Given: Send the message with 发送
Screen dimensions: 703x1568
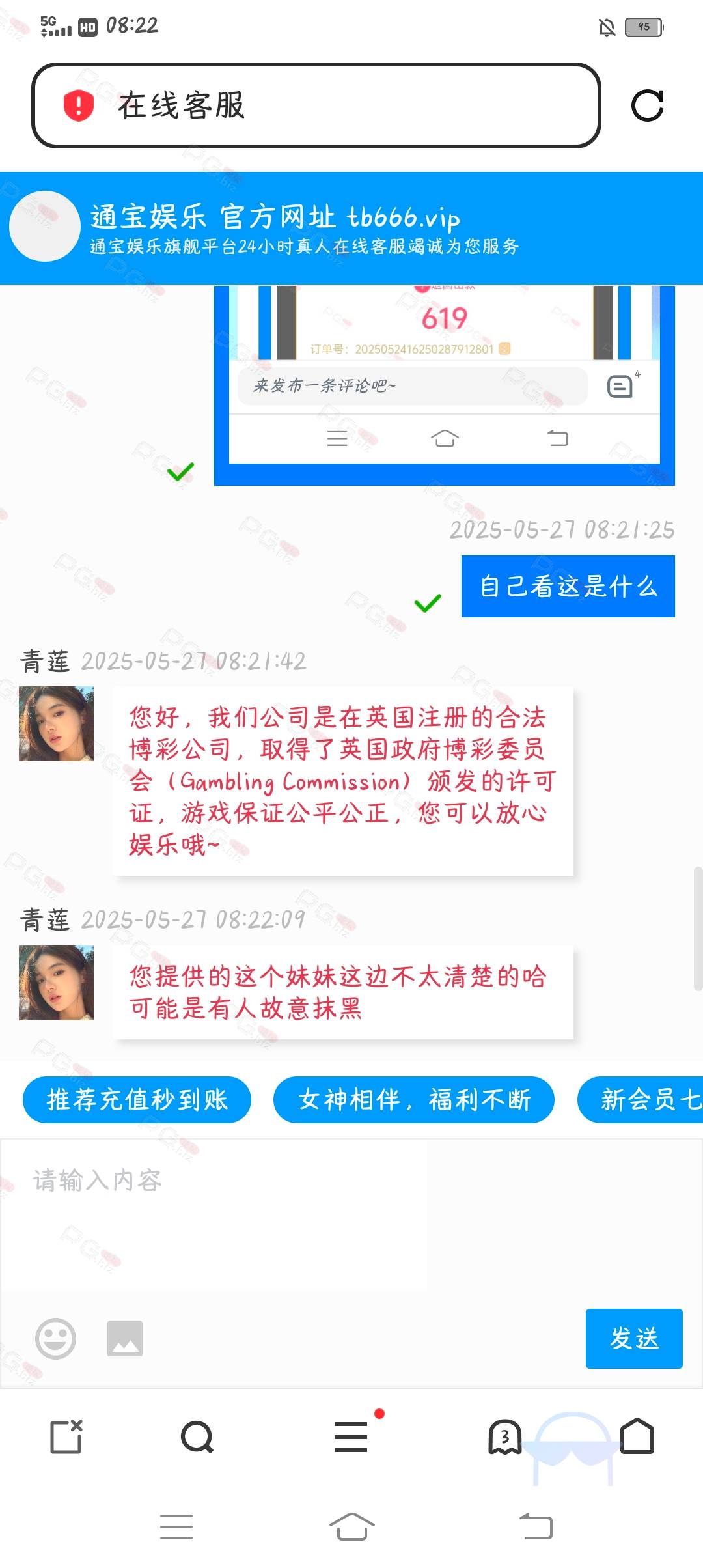Looking at the screenshot, I should (633, 1339).
